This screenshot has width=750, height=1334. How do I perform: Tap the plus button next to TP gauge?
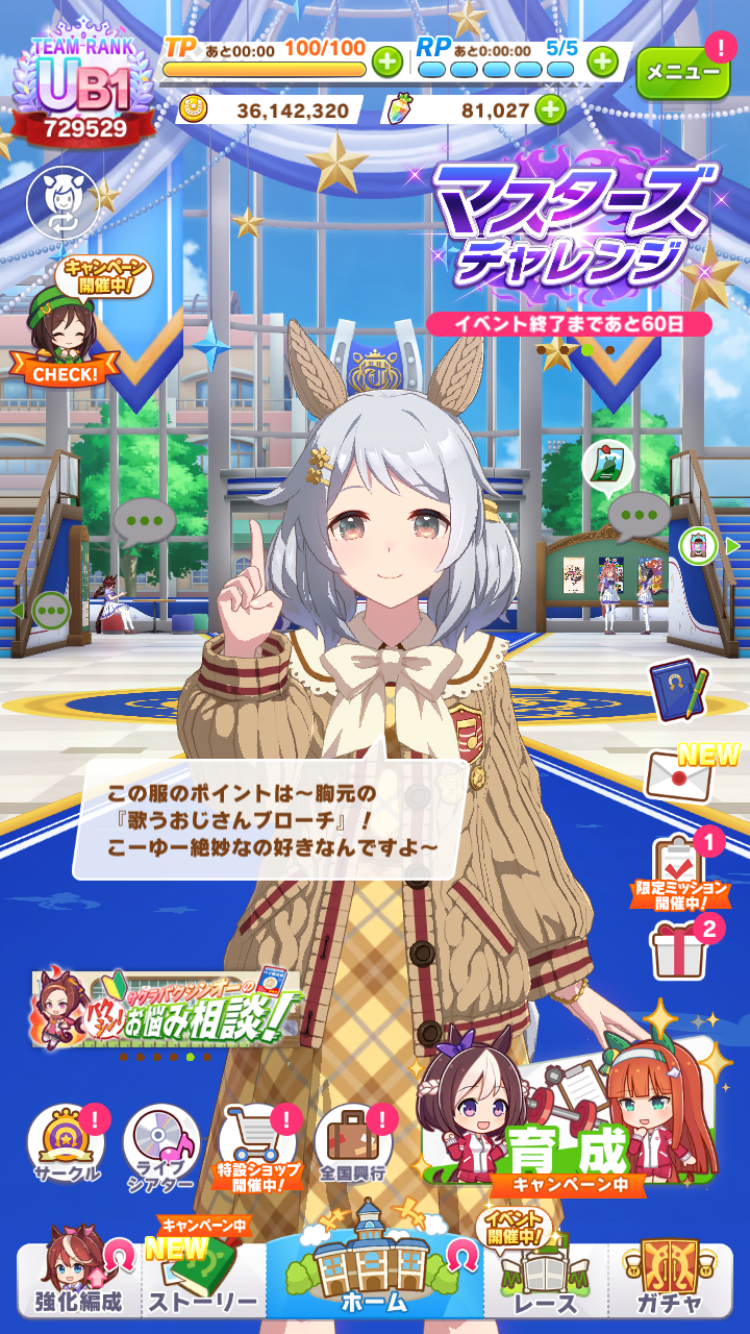click(387, 62)
